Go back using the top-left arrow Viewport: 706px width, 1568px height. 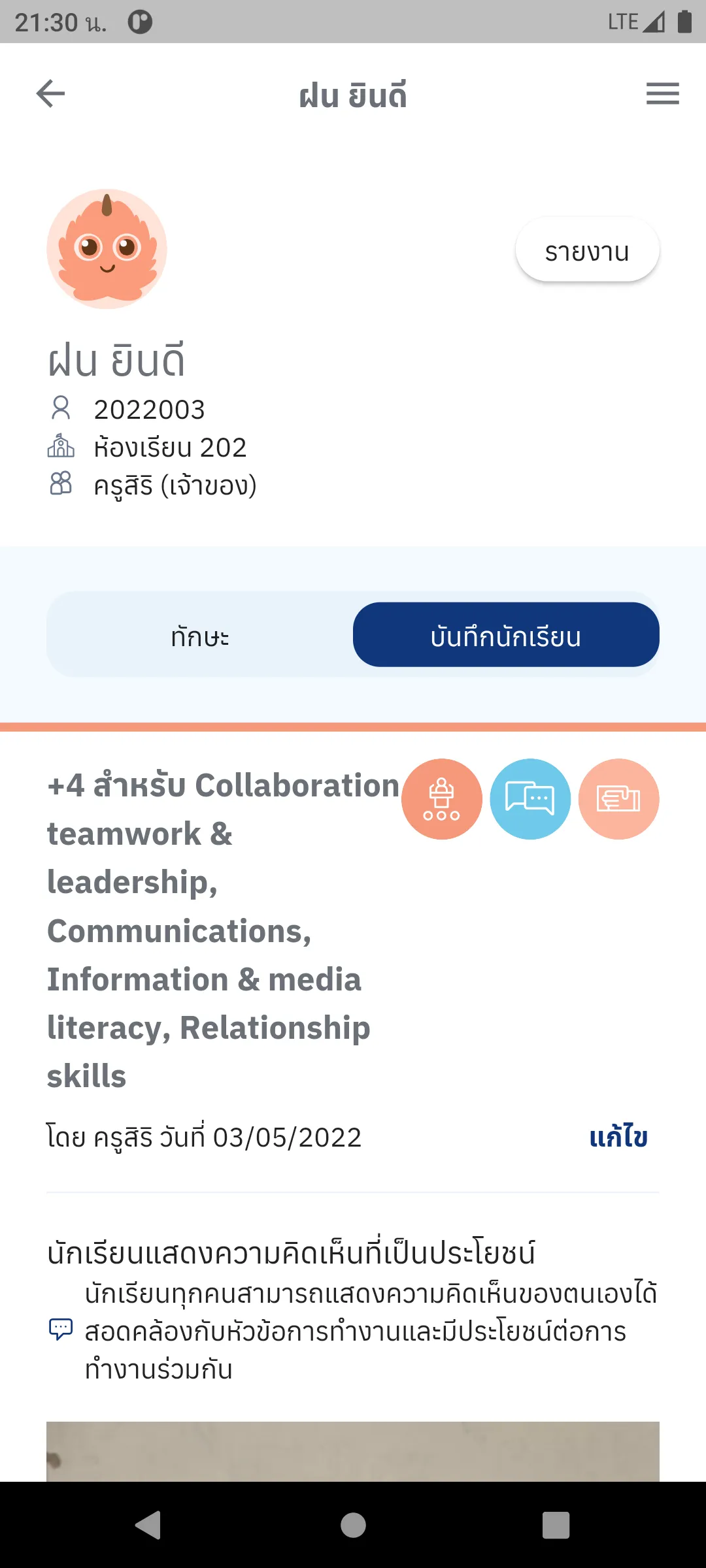coord(50,93)
